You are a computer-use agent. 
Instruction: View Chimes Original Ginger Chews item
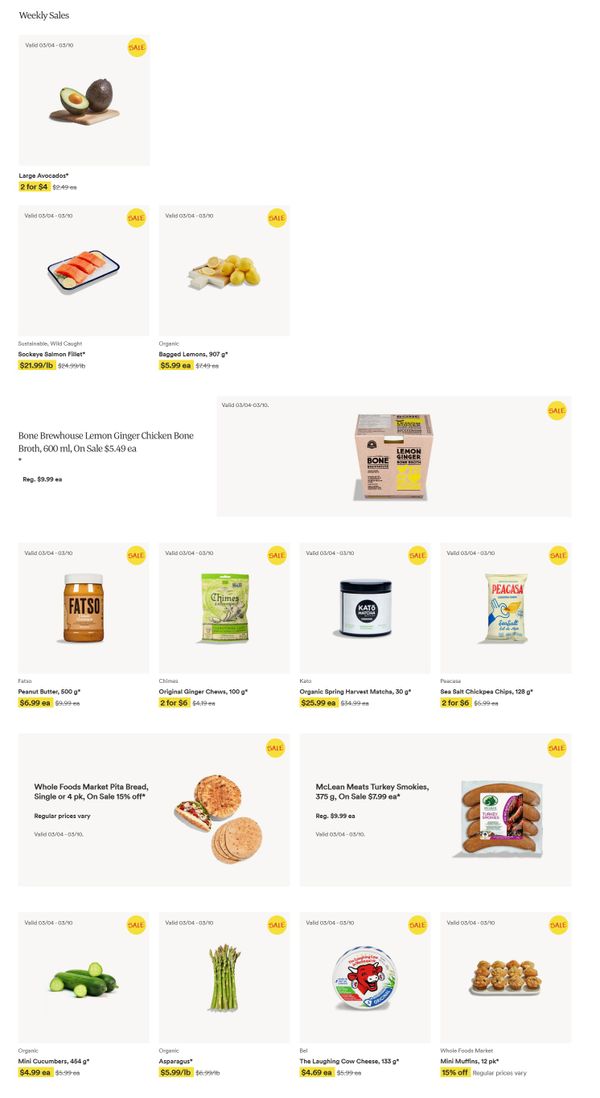point(224,609)
